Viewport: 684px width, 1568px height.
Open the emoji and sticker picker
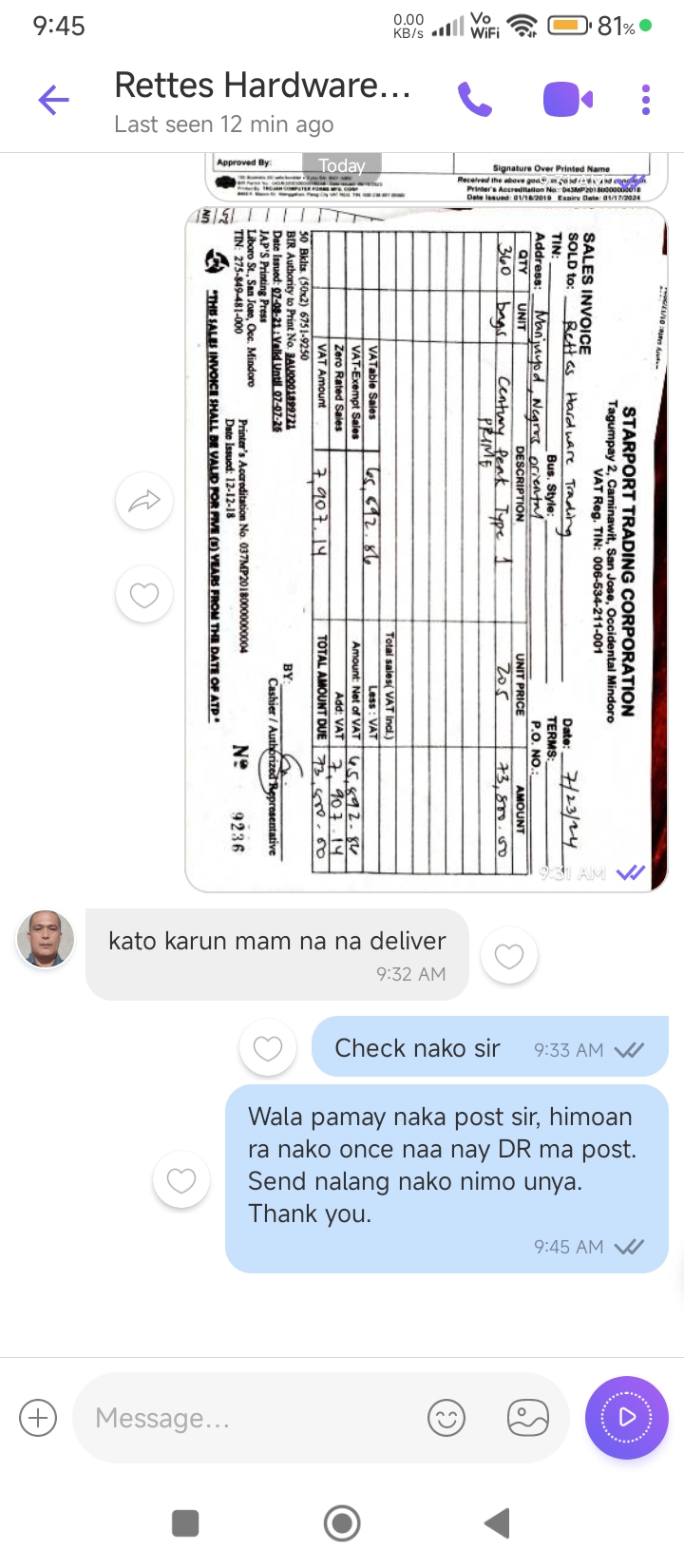pos(446,1419)
